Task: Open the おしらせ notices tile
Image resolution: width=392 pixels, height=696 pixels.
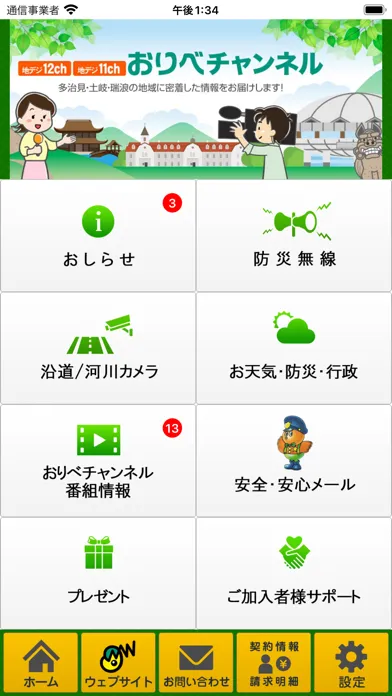Action: tap(98, 236)
